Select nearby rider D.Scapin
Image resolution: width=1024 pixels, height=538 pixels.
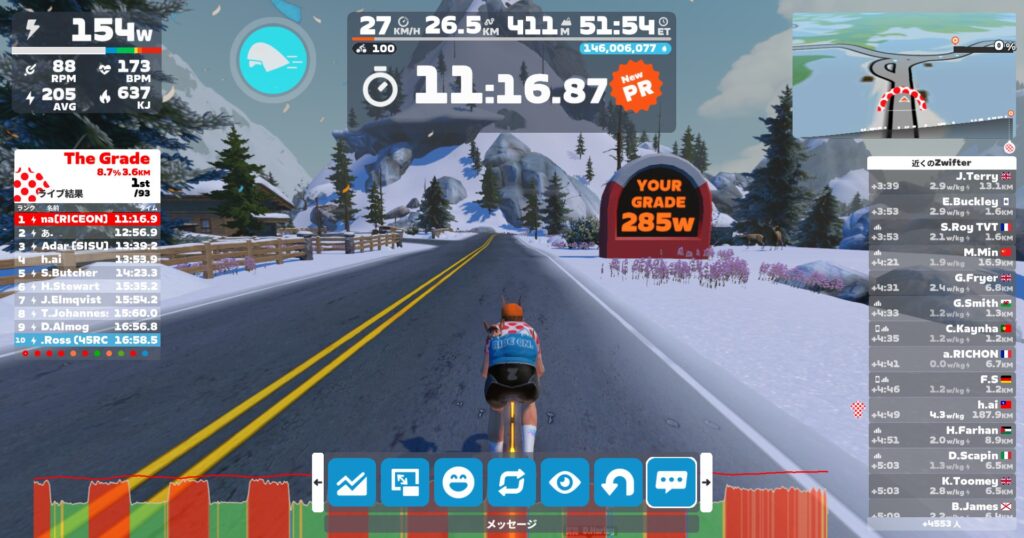click(941, 460)
